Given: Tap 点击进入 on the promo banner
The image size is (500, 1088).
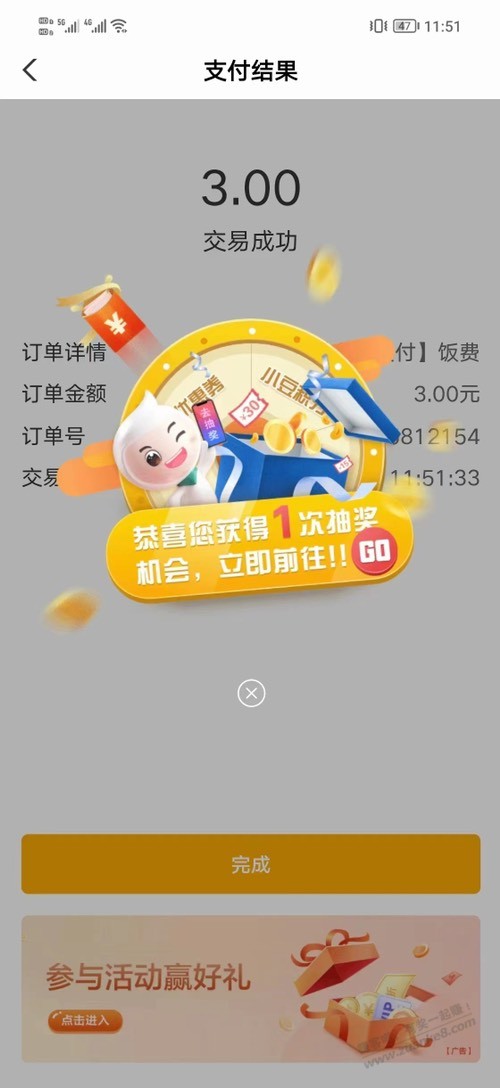Looking at the screenshot, I should (85, 1021).
